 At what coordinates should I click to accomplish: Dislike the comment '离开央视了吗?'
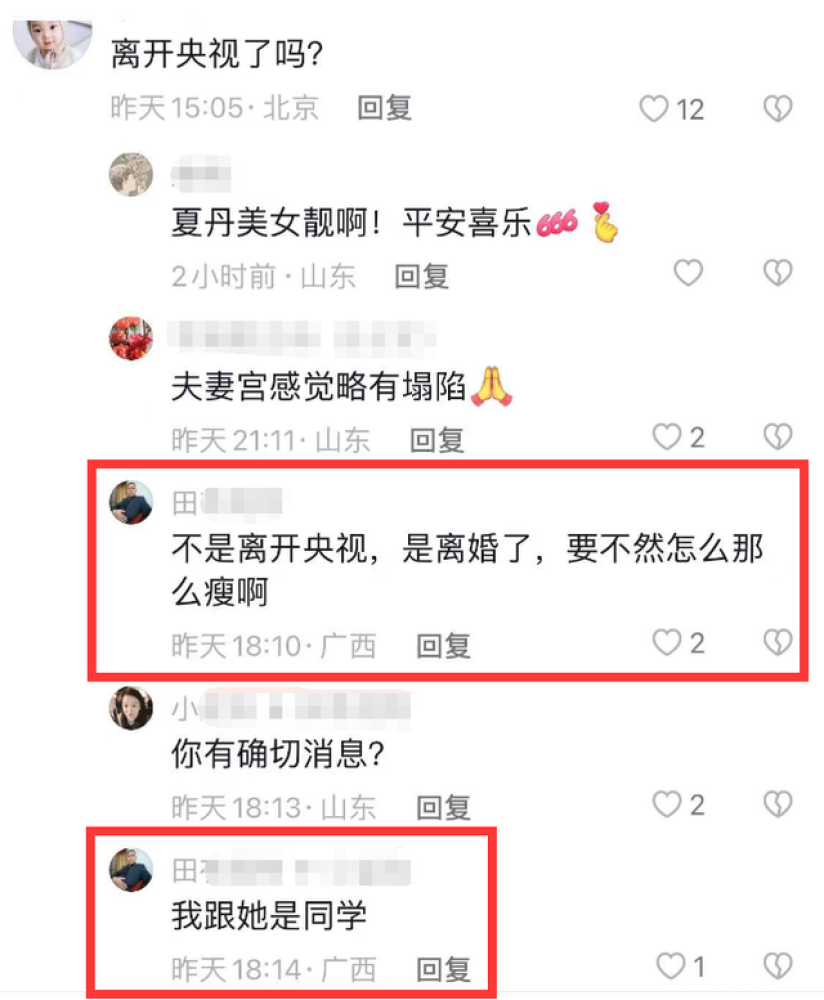click(778, 108)
